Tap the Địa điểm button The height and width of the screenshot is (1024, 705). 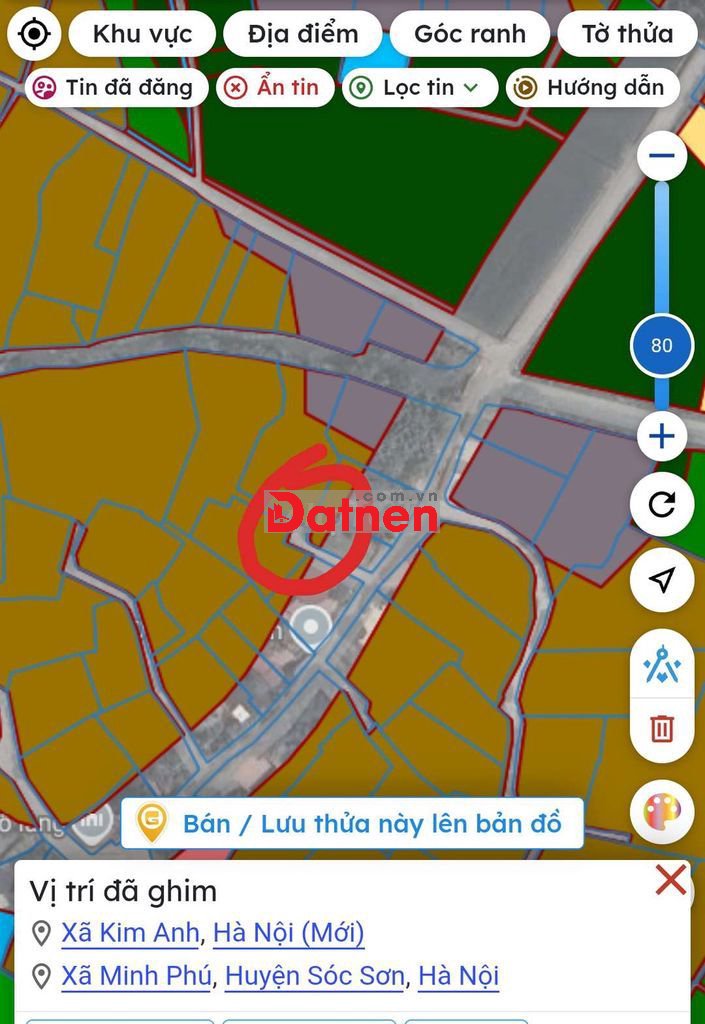pos(303,34)
